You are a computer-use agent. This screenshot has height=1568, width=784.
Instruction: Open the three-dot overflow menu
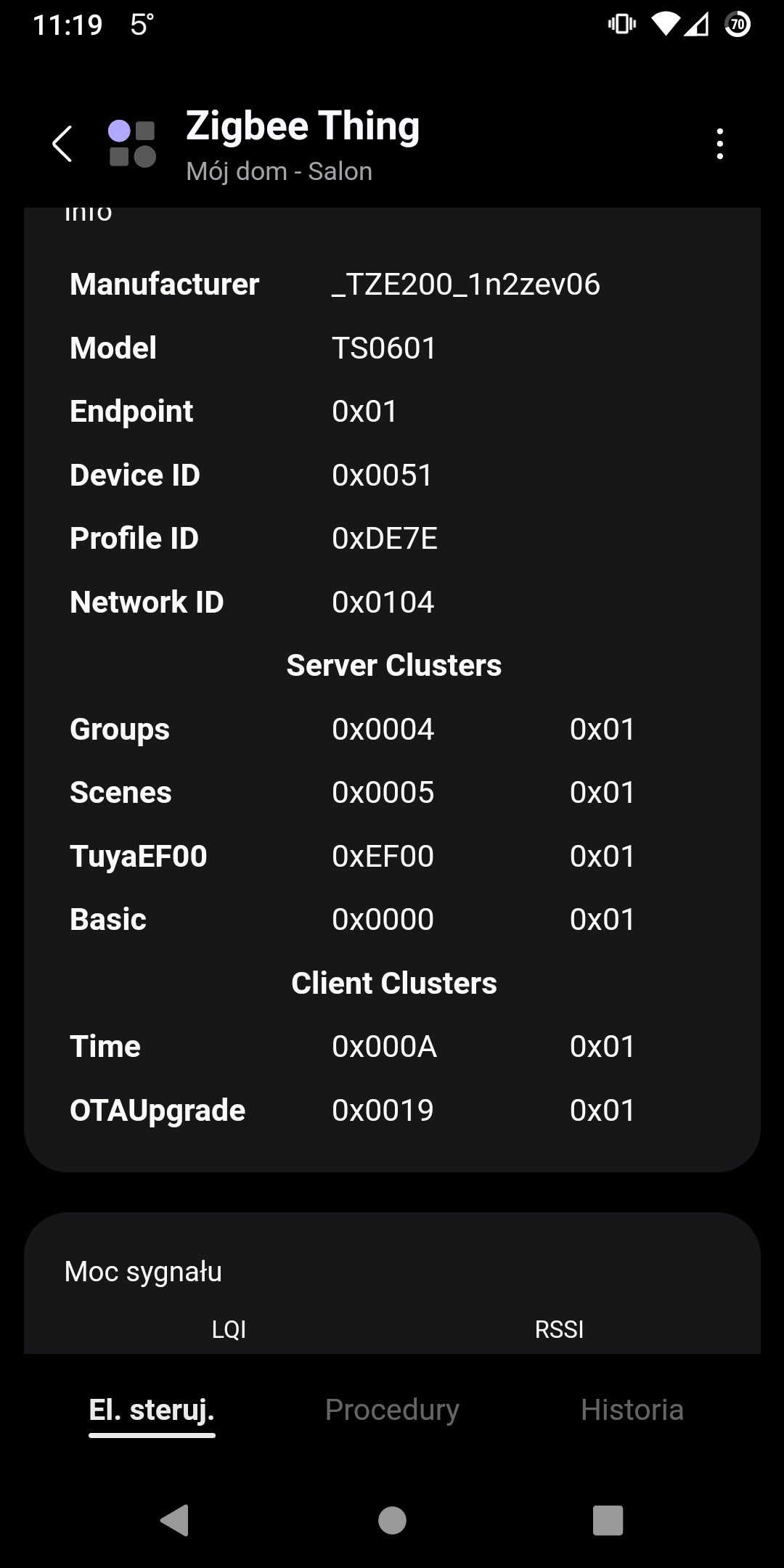pos(719,144)
